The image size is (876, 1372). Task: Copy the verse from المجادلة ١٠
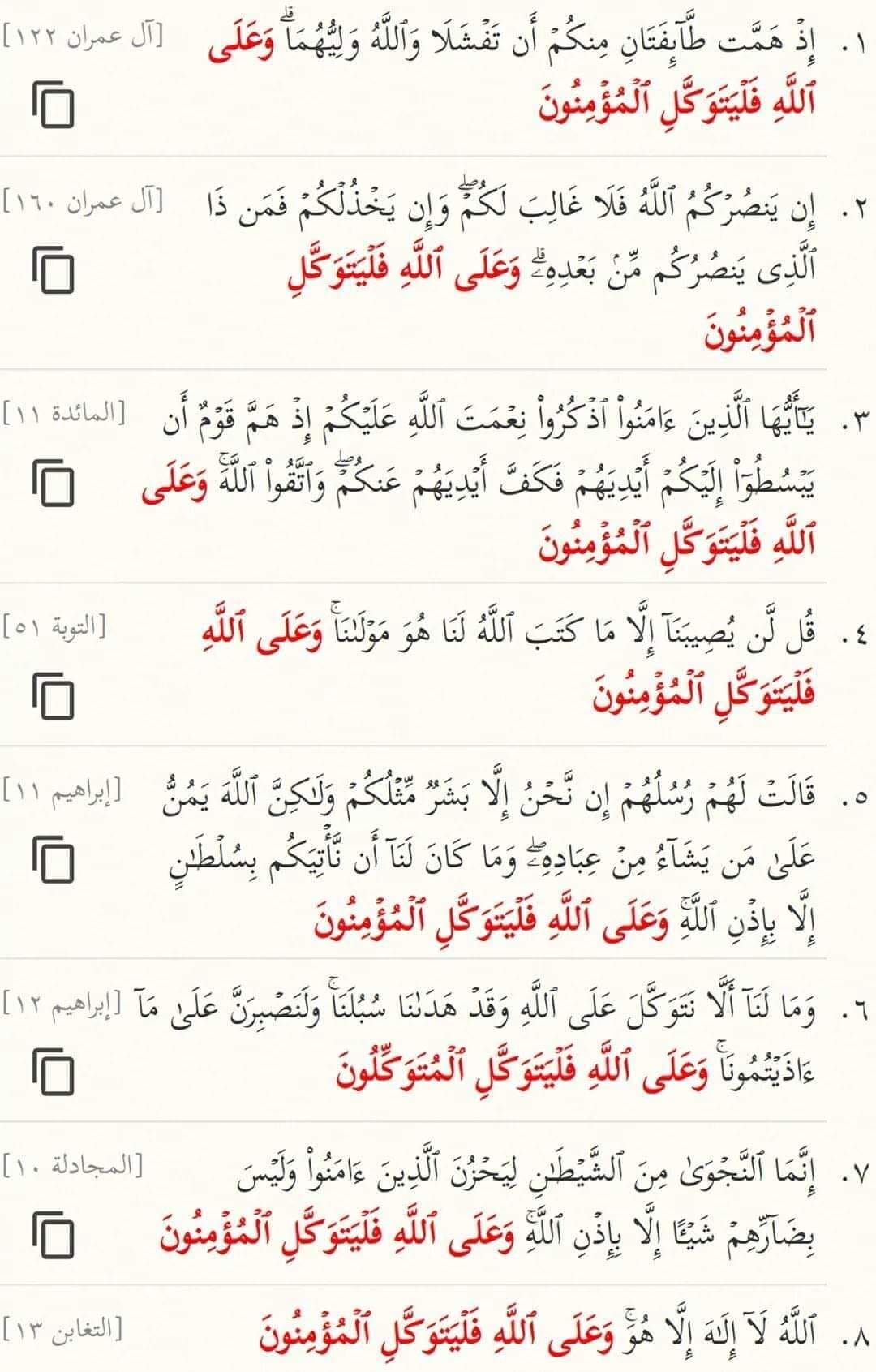point(53,1234)
